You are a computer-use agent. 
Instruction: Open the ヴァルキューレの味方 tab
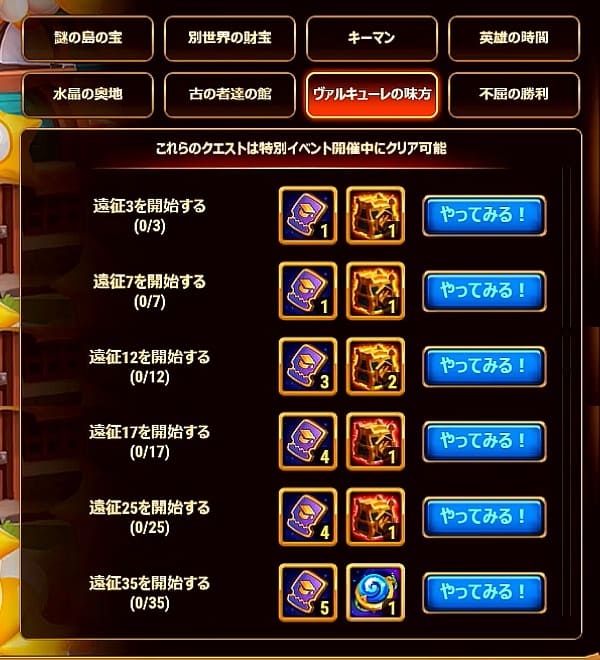(x=371, y=96)
